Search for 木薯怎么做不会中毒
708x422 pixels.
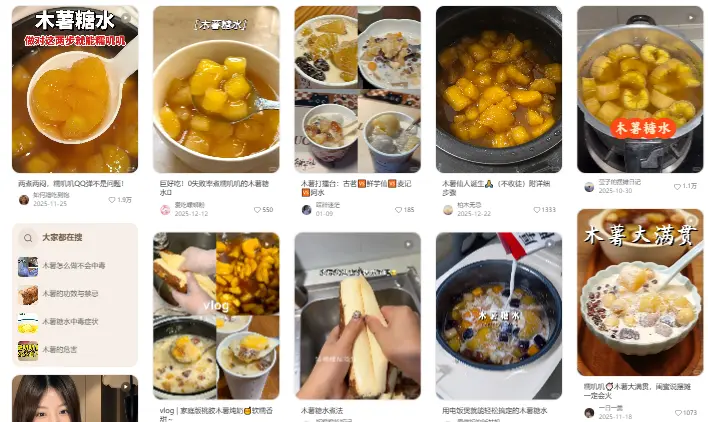point(76,267)
